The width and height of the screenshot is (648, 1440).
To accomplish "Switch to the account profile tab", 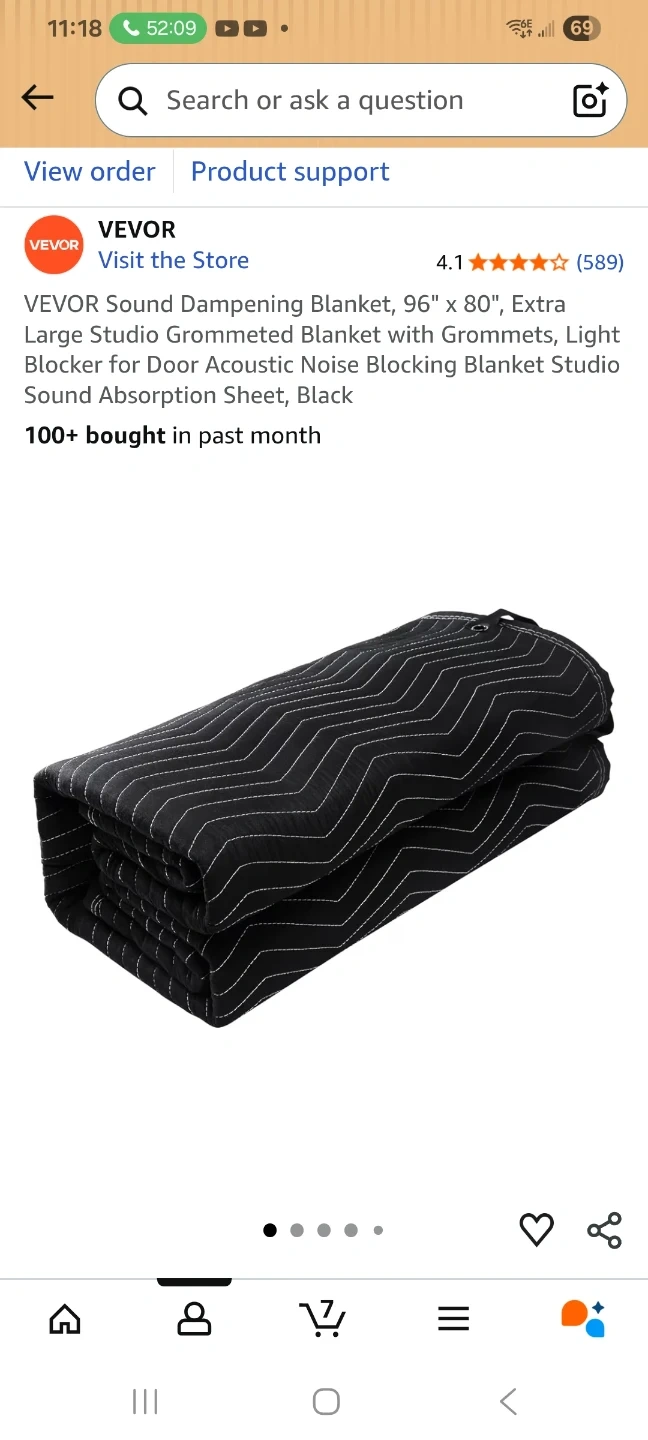I will click(194, 1319).
